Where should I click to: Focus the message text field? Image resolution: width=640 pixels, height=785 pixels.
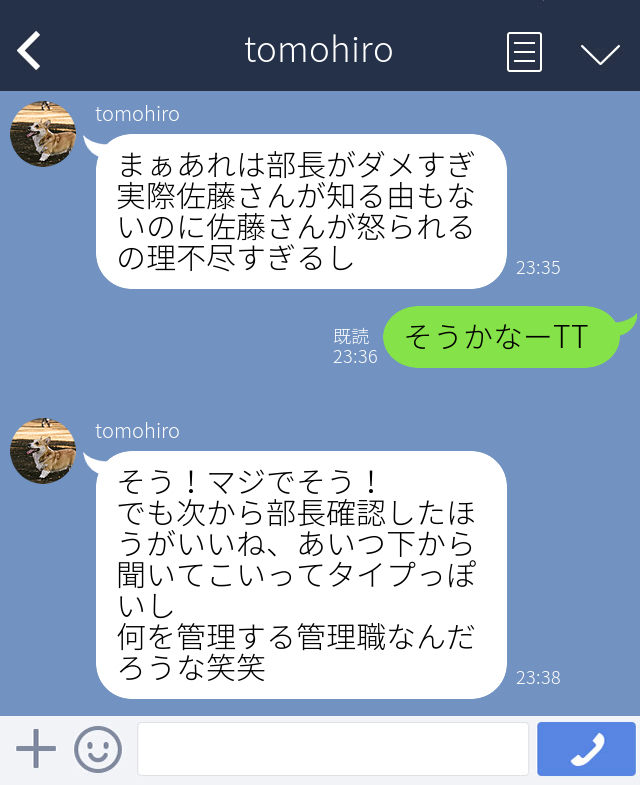[332, 748]
